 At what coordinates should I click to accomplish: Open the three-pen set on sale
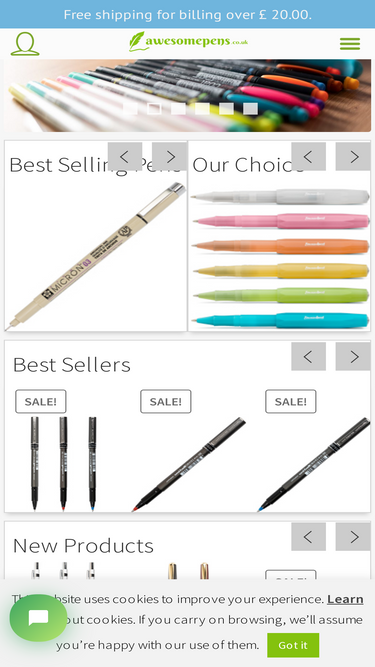63,463
